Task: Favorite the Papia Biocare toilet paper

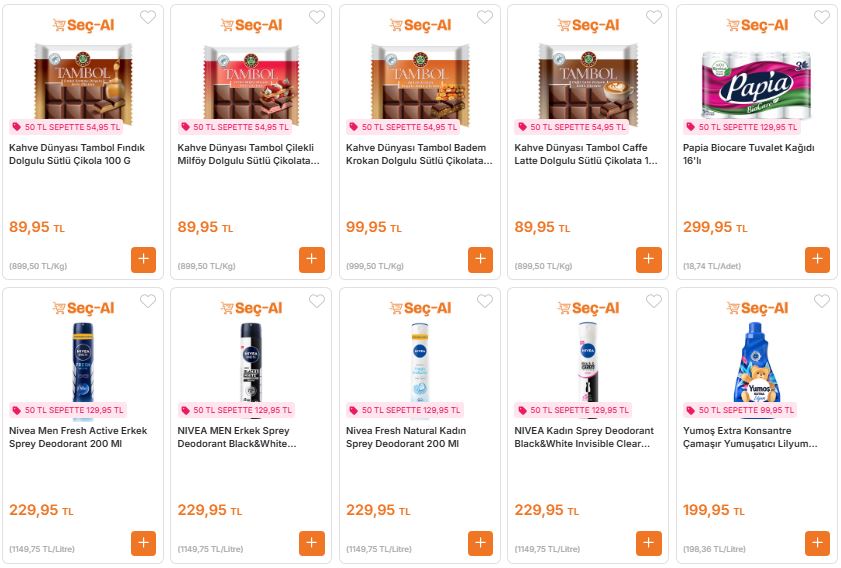Action: click(x=822, y=18)
